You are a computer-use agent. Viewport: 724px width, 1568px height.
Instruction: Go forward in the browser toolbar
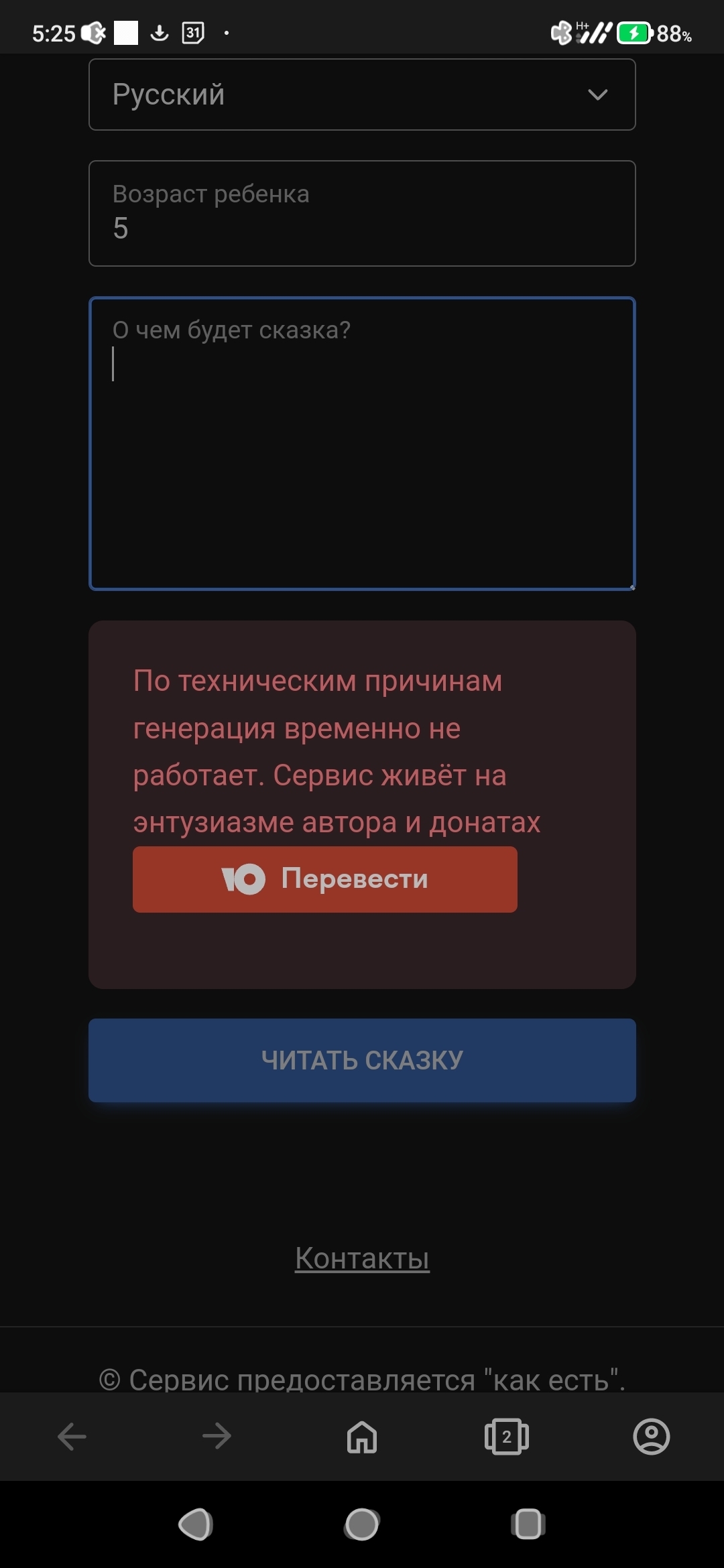tap(217, 1437)
